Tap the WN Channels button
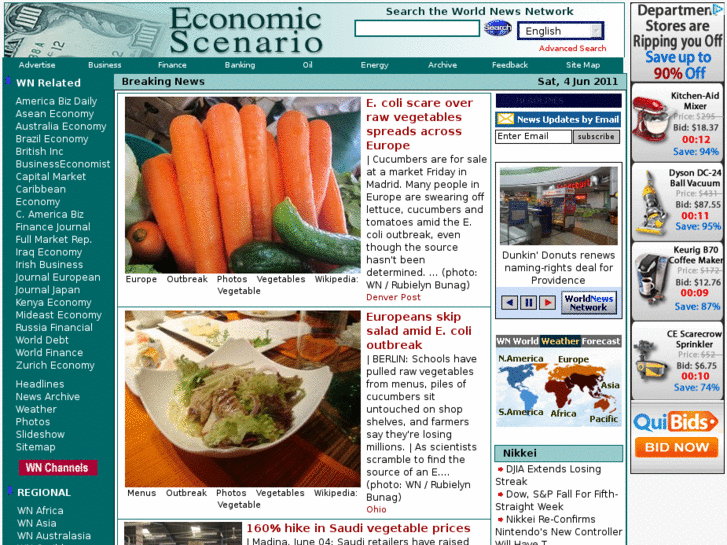Screen dimensions: 727x545 [57, 467]
